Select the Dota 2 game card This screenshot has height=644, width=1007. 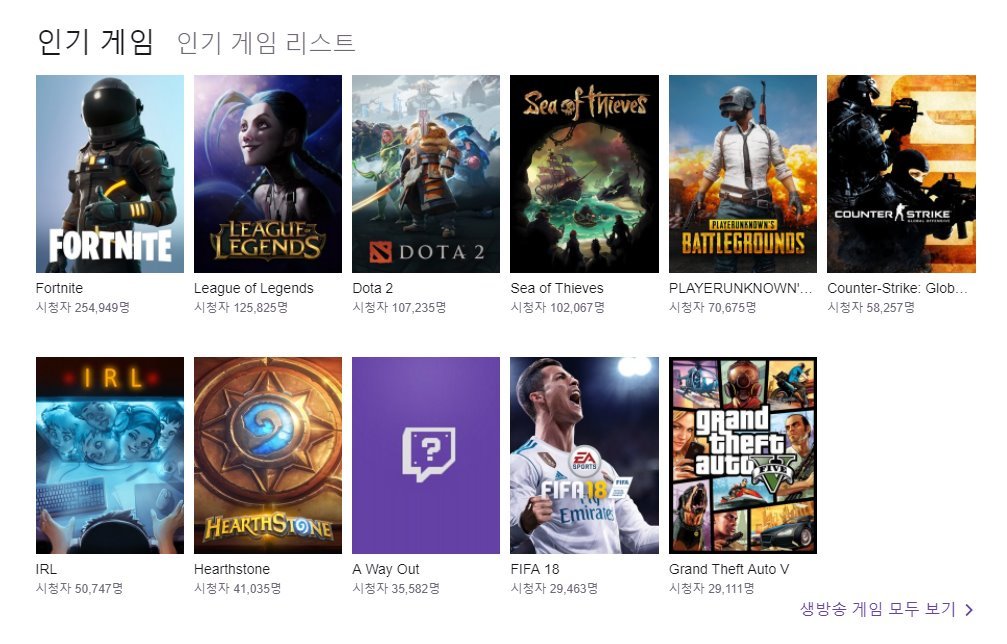(426, 174)
